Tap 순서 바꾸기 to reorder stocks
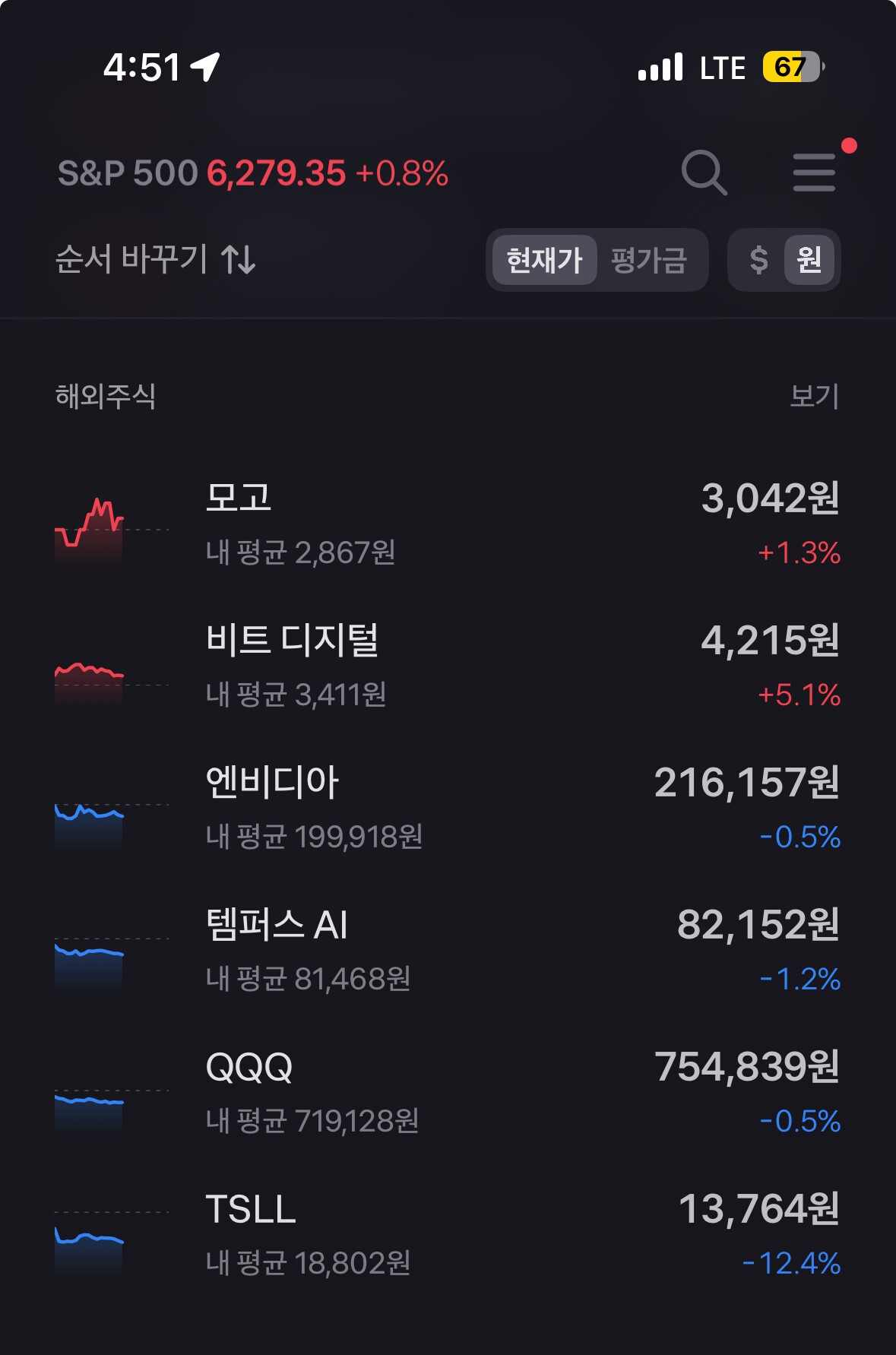Image resolution: width=896 pixels, height=1355 pixels. point(155,259)
